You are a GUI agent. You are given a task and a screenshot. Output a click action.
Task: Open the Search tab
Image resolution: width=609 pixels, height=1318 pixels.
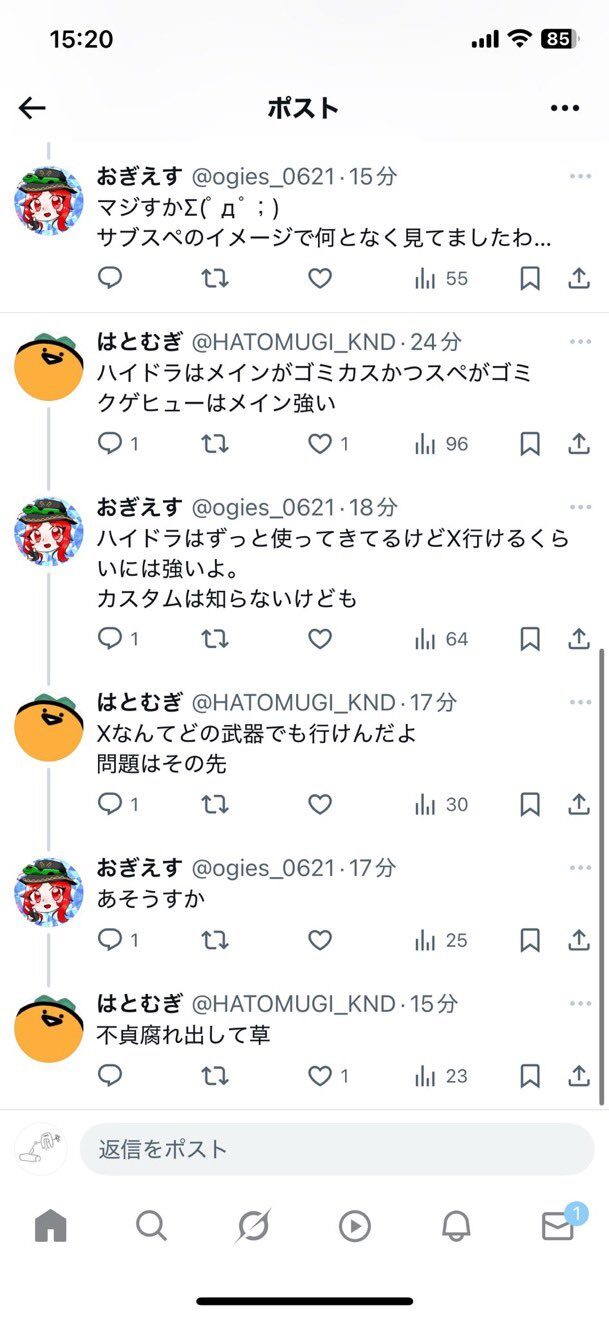[151, 1225]
